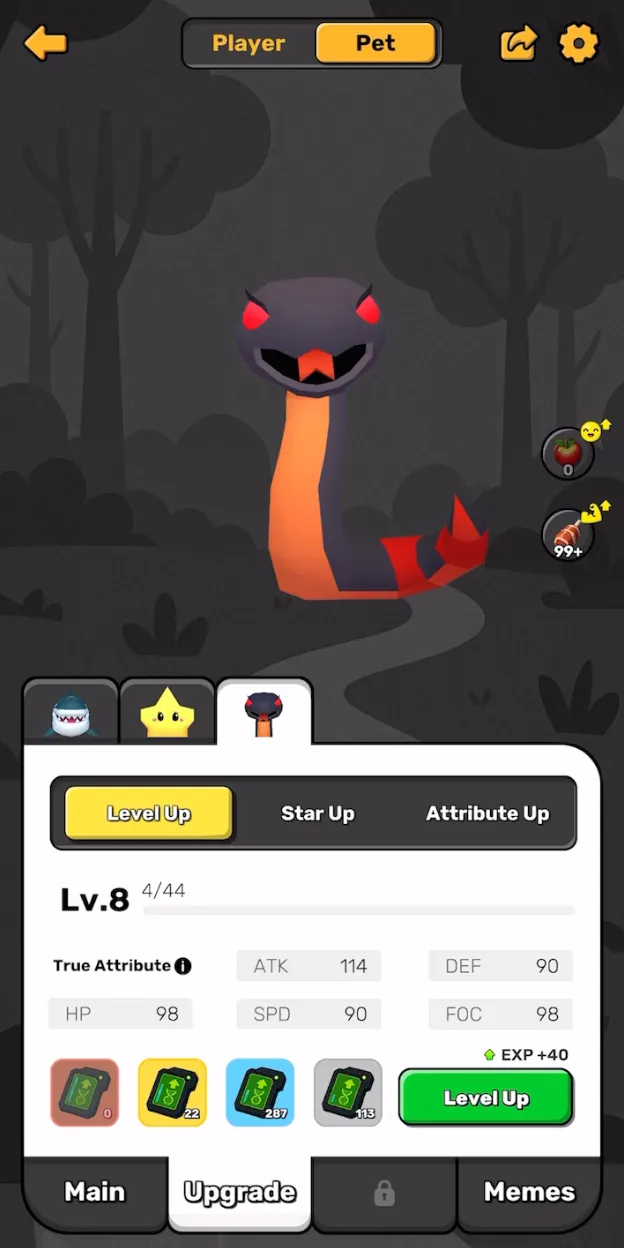Image resolution: width=624 pixels, height=1248 pixels.
Task: Share this pet screen
Action: coord(518,43)
